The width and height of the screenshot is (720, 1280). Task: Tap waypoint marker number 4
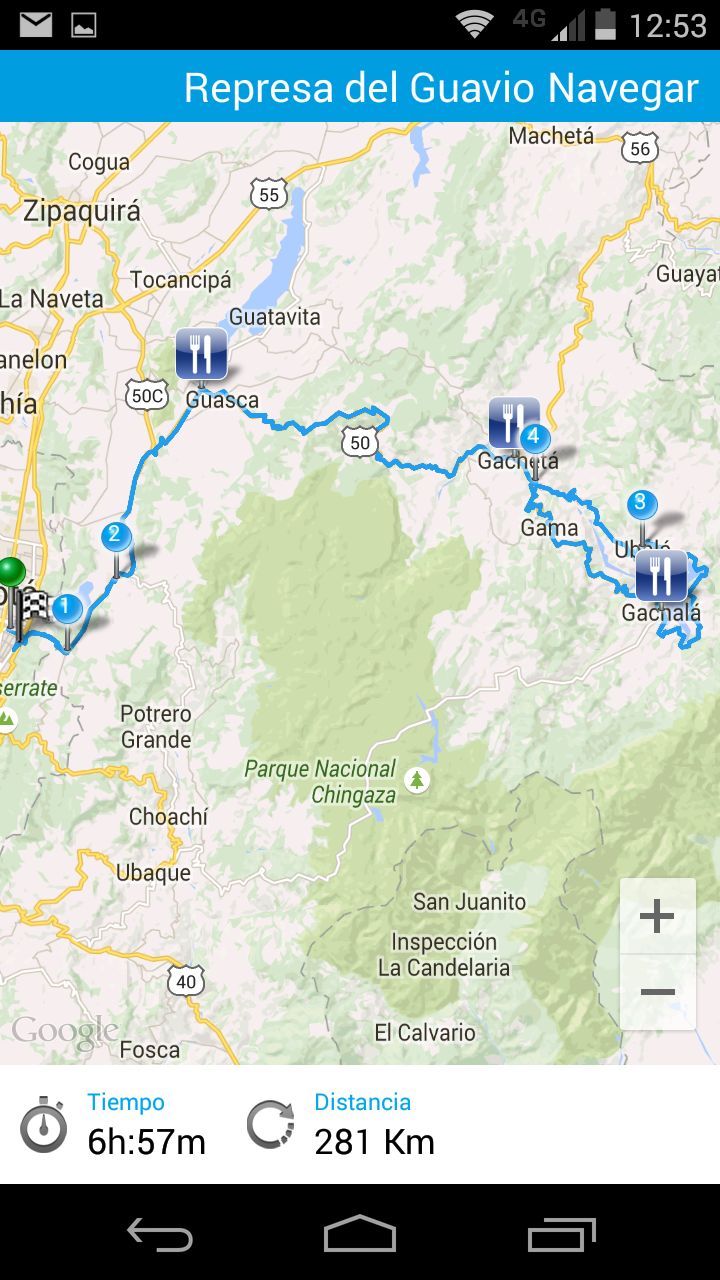tap(535, 438)
